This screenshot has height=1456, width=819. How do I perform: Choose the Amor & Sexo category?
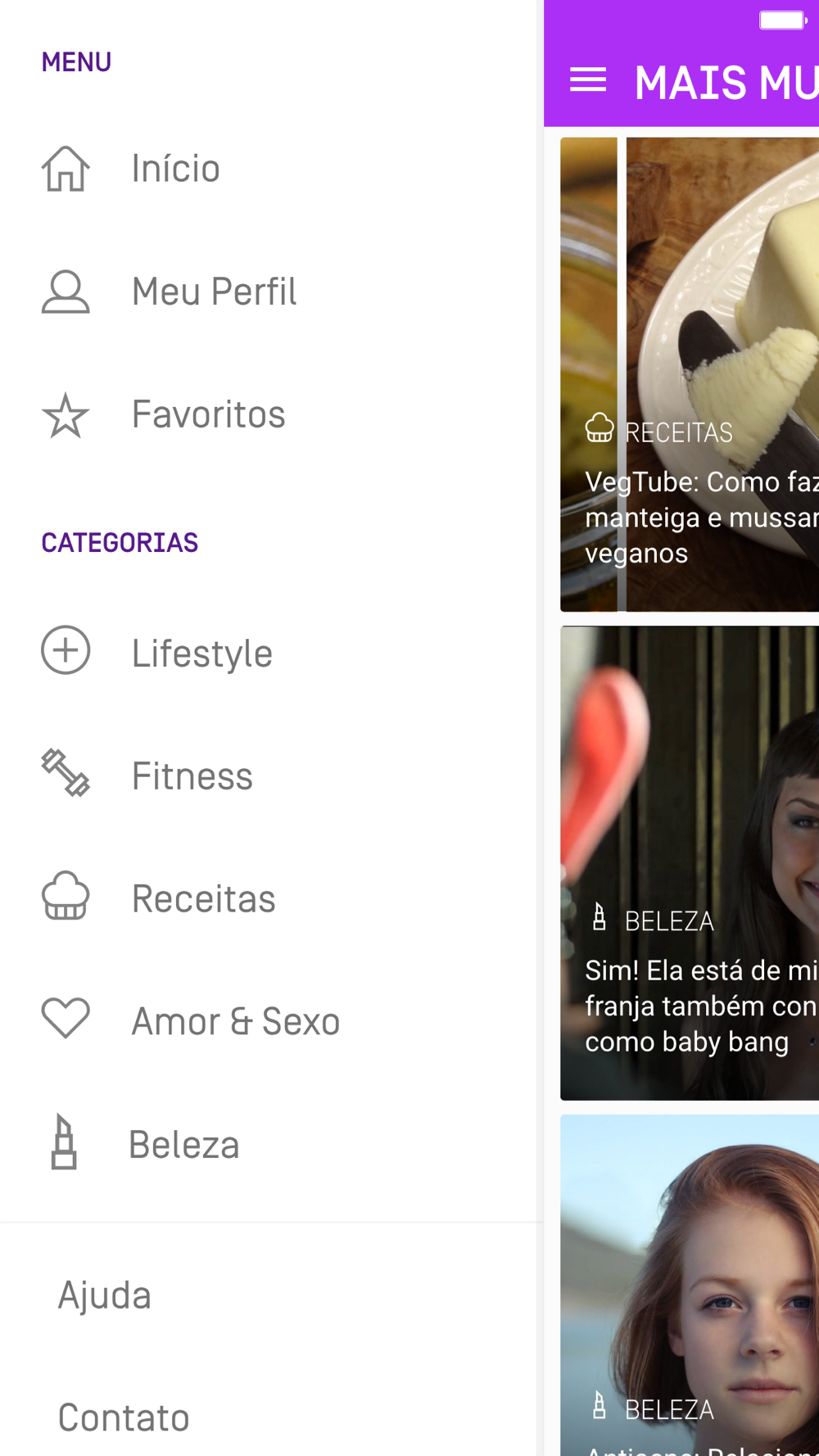(x=235, y=1021)
